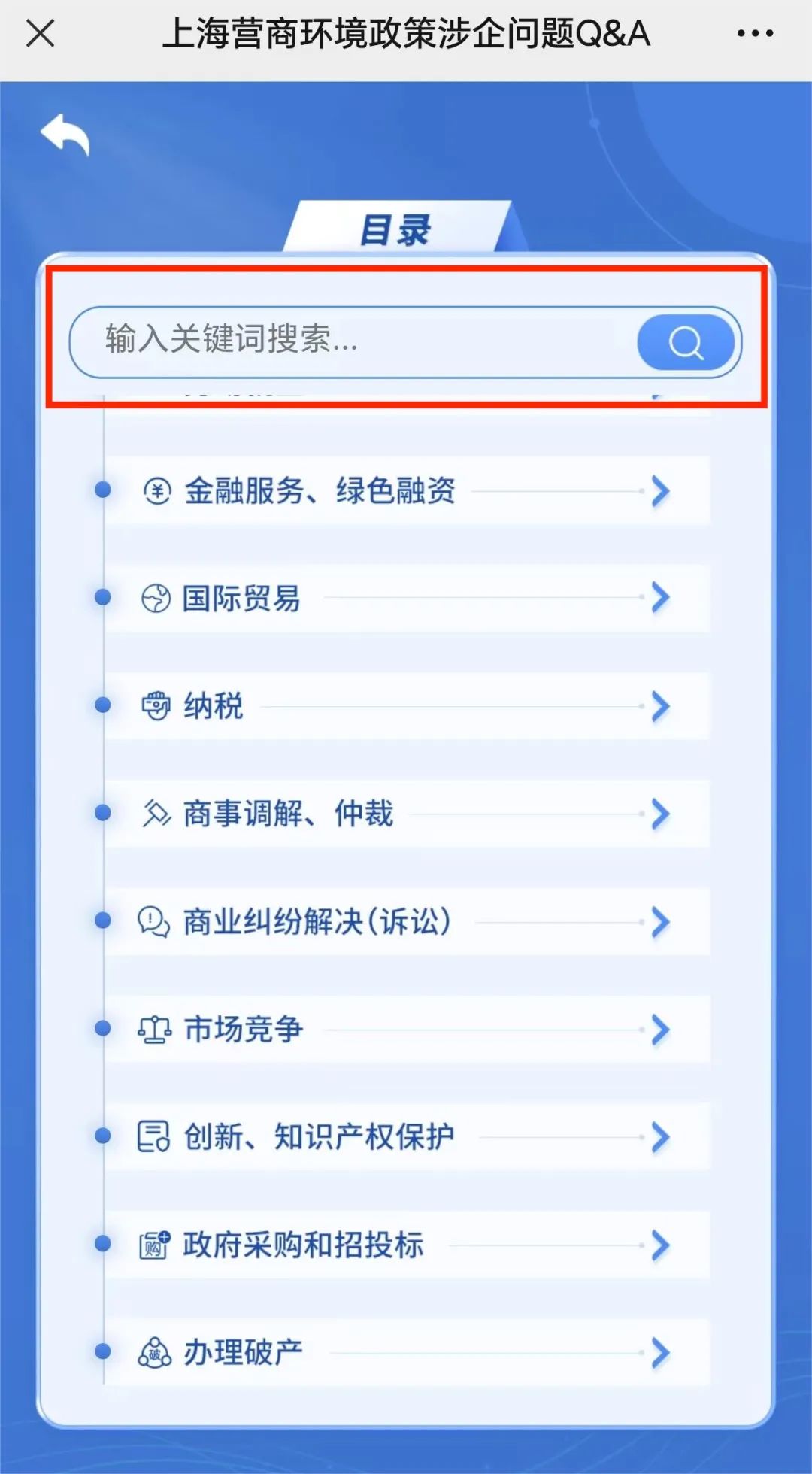Close the Q&A page with X
This screenshot has height=1474, width=812.
pyautogui.click(x=40, y=33)
